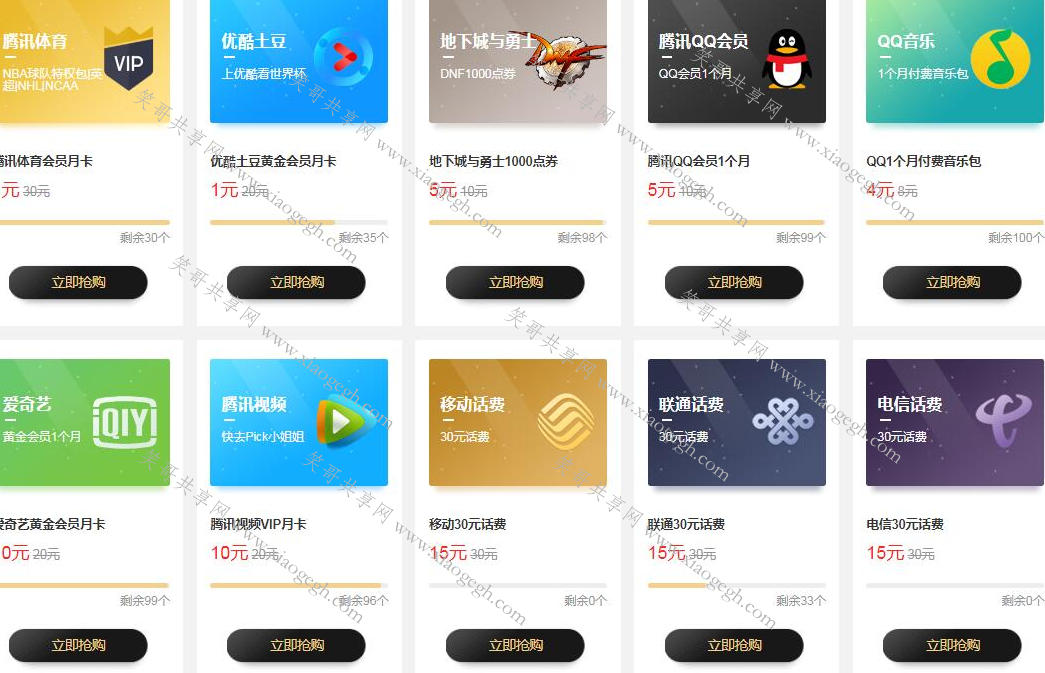Grab 爱奇艺黄金会员月卡 with 立即抢购
Screen dimensions: 1045x673
(x=78, y=646)
